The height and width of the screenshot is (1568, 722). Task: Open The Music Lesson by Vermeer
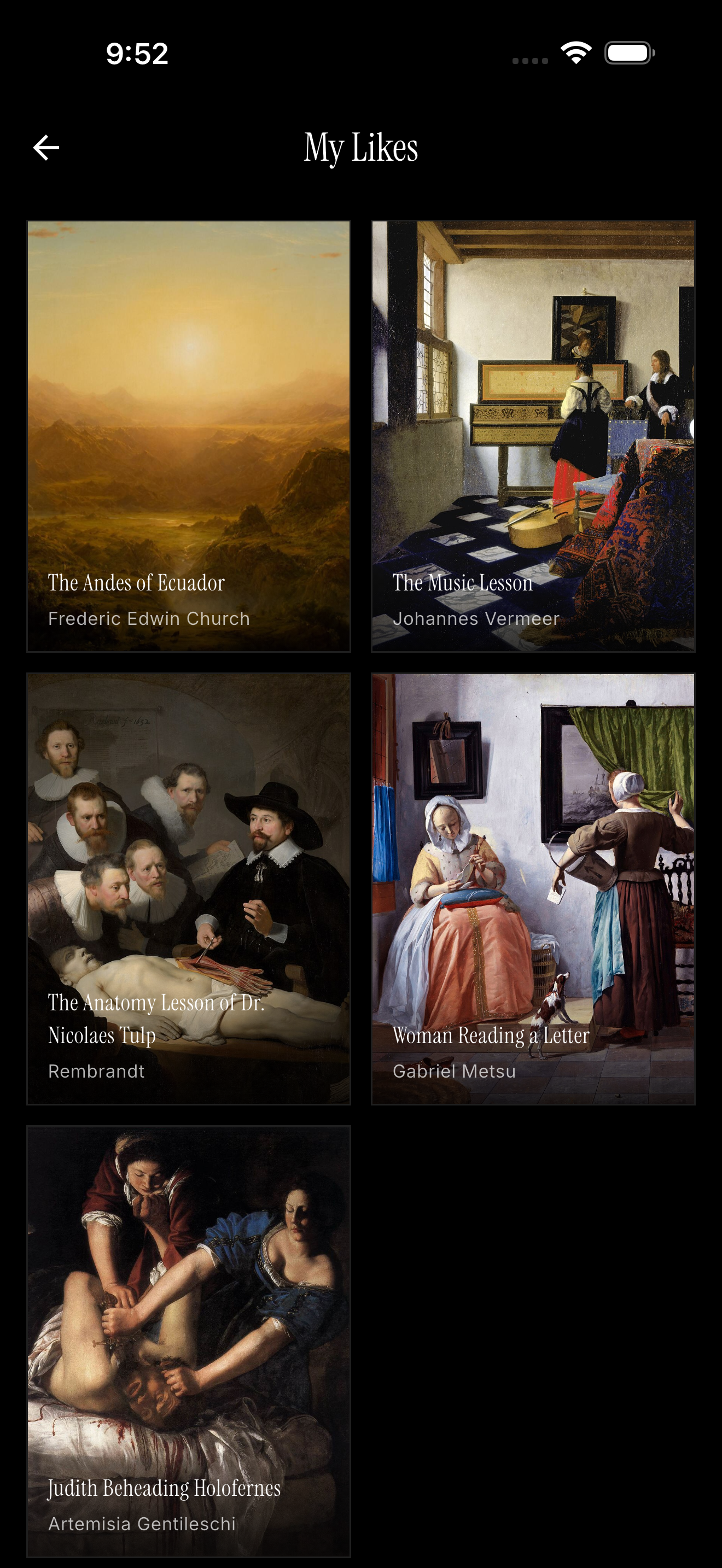pyautogui.click(x=533, y=436)
